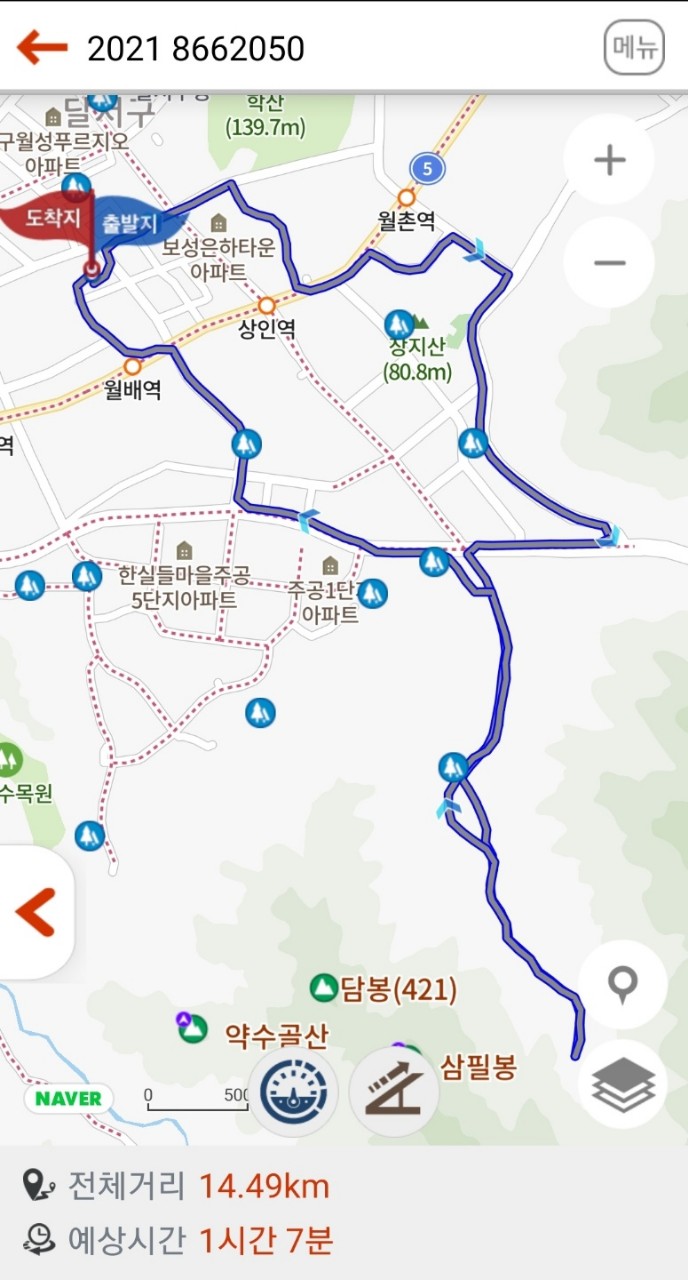Open the speedometer gauge button
This screenshot has height=1280, width=688.
click(x=293, y=1092)
